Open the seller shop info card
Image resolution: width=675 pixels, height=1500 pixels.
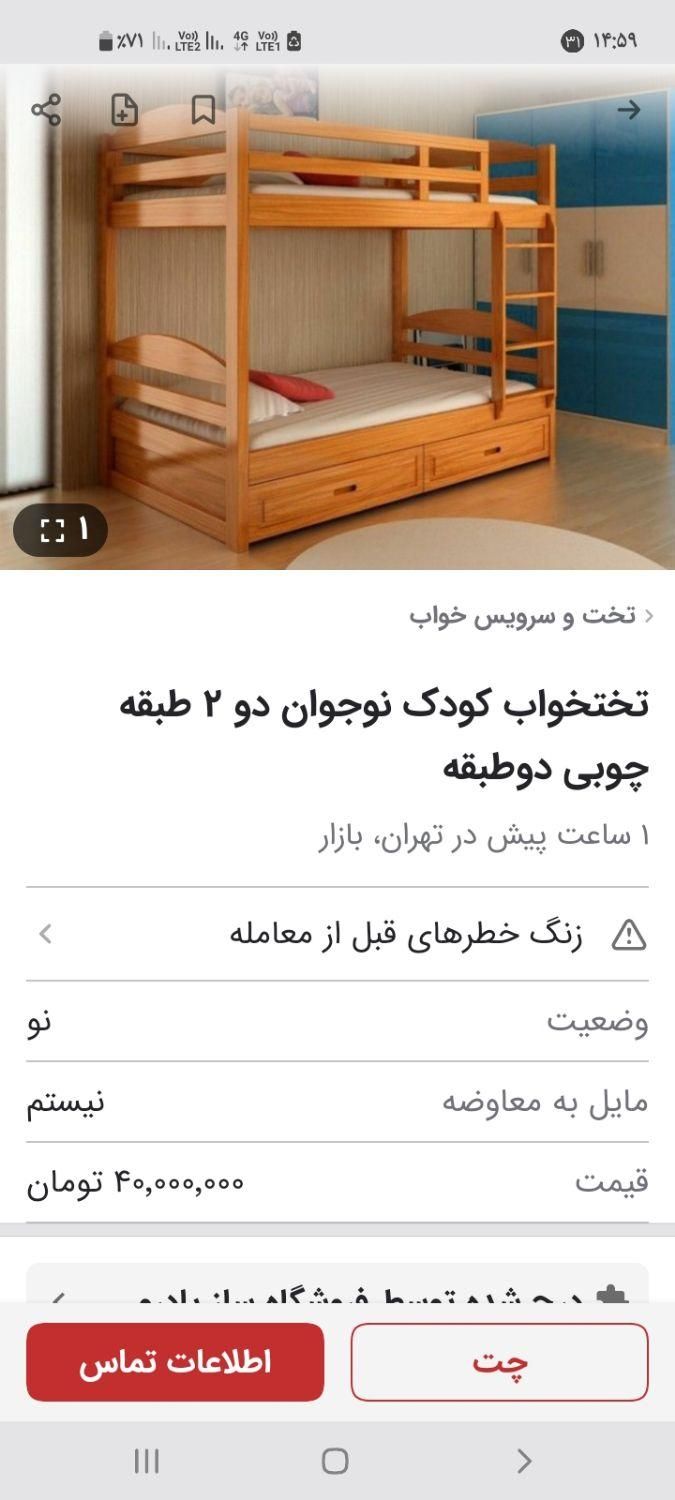337,1287
